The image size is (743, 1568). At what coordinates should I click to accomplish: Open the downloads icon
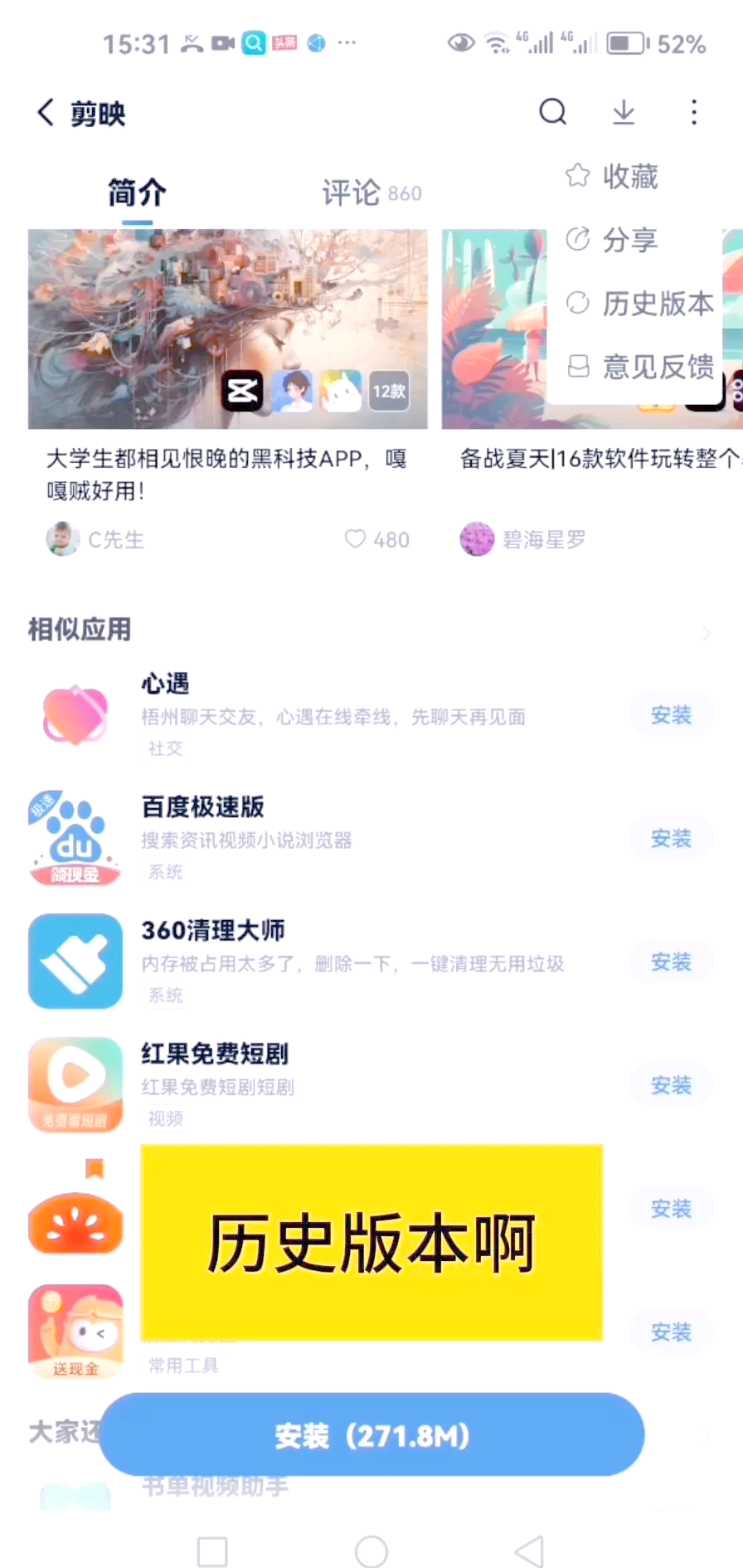click(624, 112)
